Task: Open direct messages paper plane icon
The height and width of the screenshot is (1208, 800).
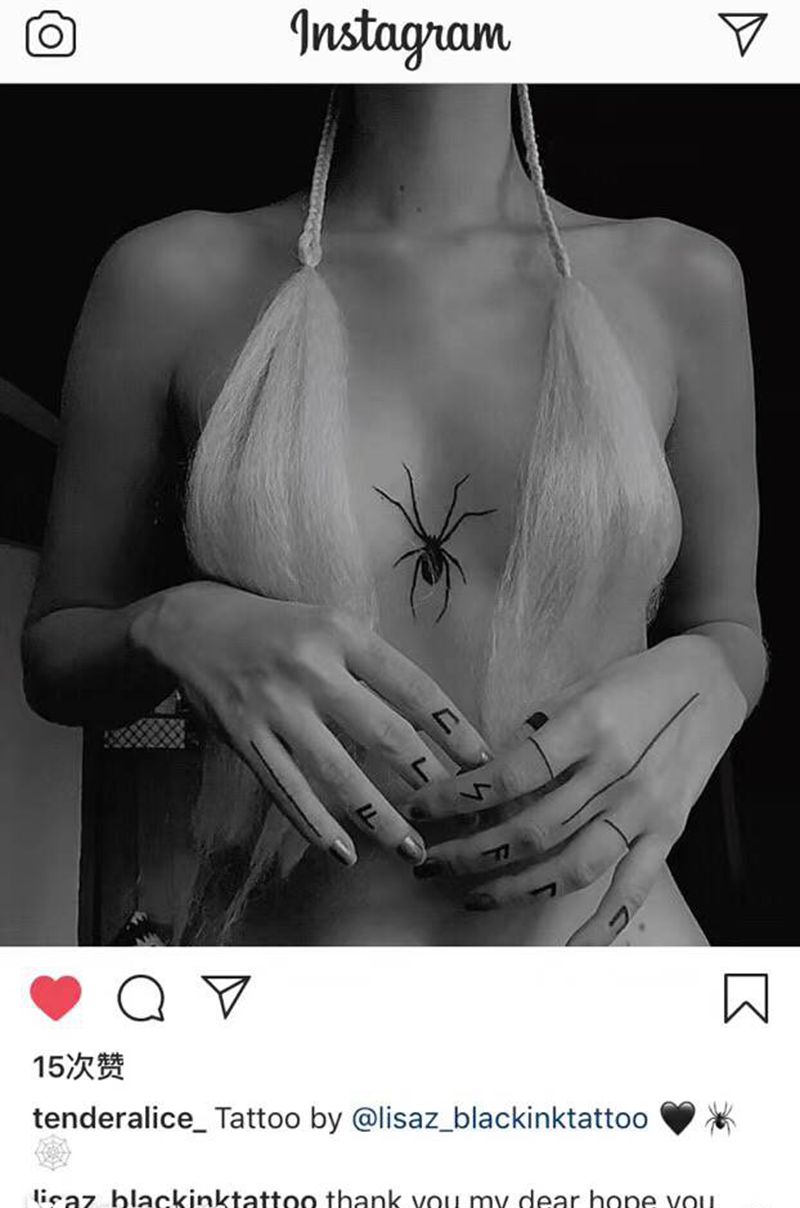Action: tap(743, 33)
